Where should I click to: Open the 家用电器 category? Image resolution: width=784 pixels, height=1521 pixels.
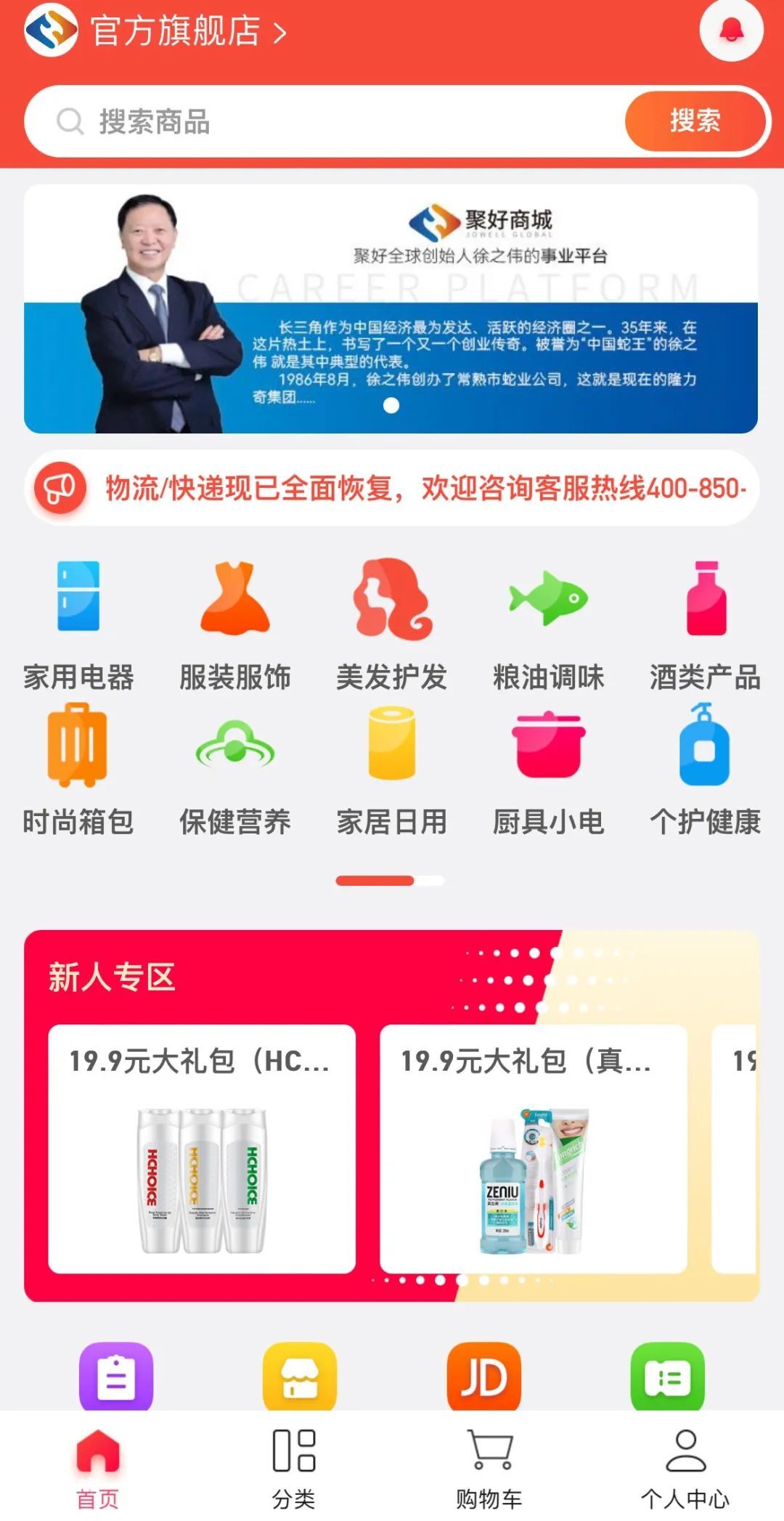[78, 625]
